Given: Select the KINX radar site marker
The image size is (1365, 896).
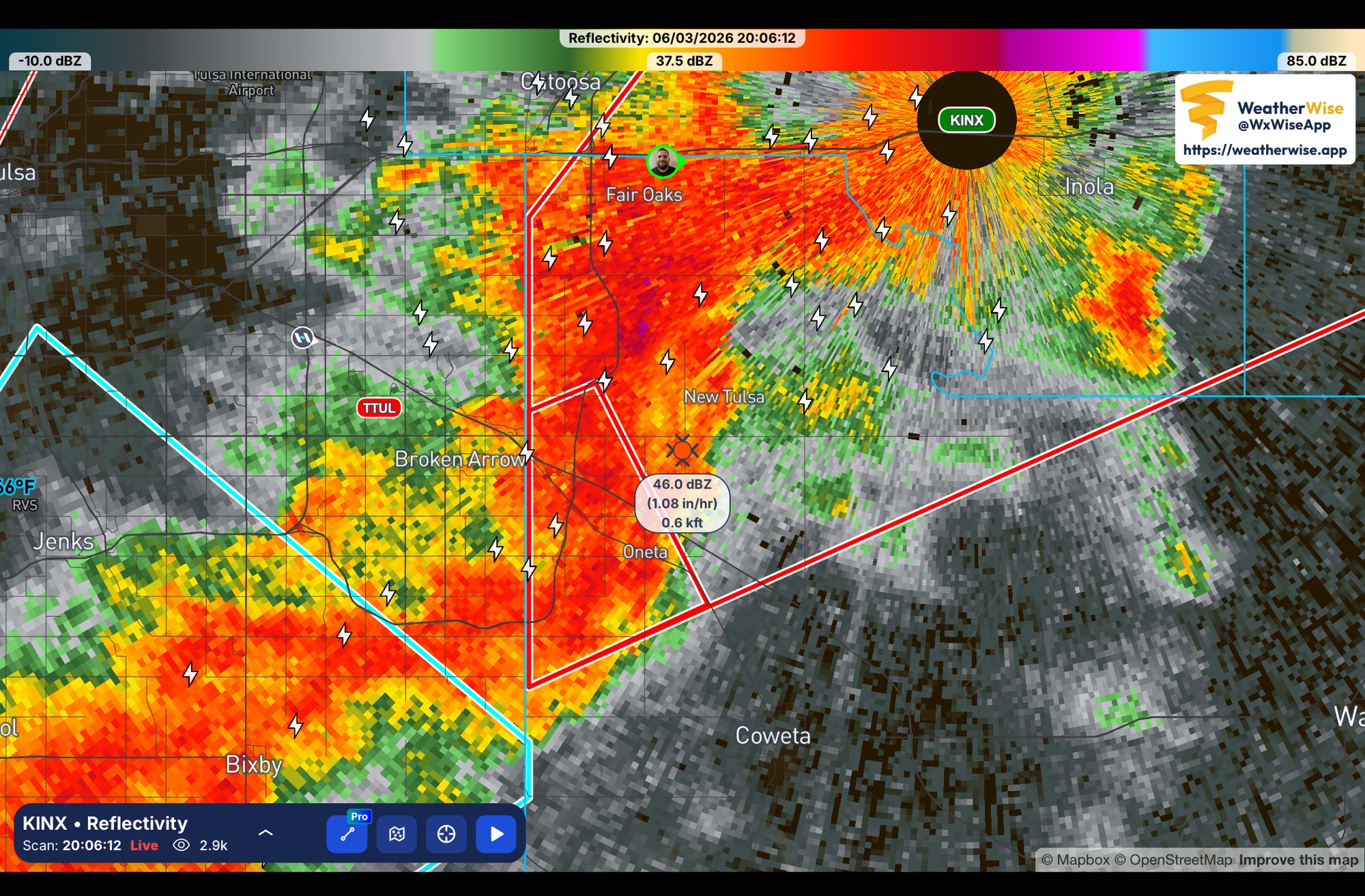Looking at the screenshot, I should click(966, 120).
